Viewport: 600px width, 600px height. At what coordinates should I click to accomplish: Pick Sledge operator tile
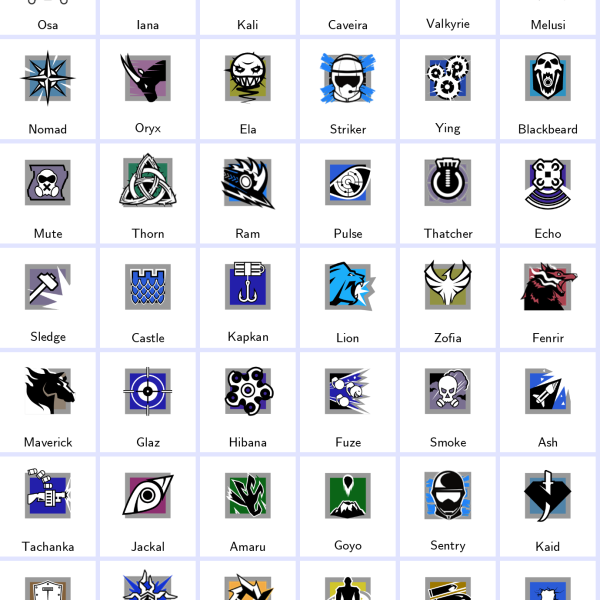pyautogui.click(x=48, y=296)
